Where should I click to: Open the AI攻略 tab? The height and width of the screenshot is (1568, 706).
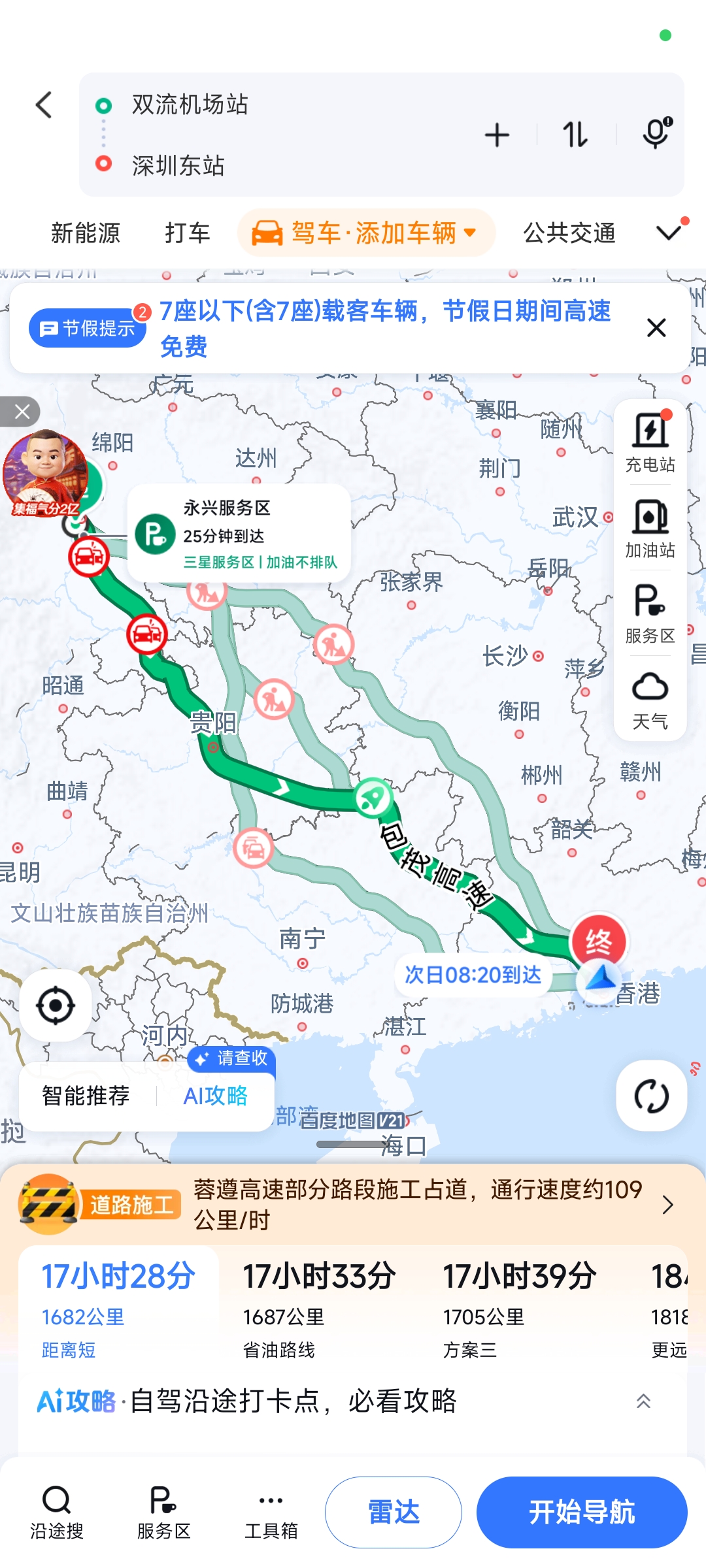tap(215, 1096)
